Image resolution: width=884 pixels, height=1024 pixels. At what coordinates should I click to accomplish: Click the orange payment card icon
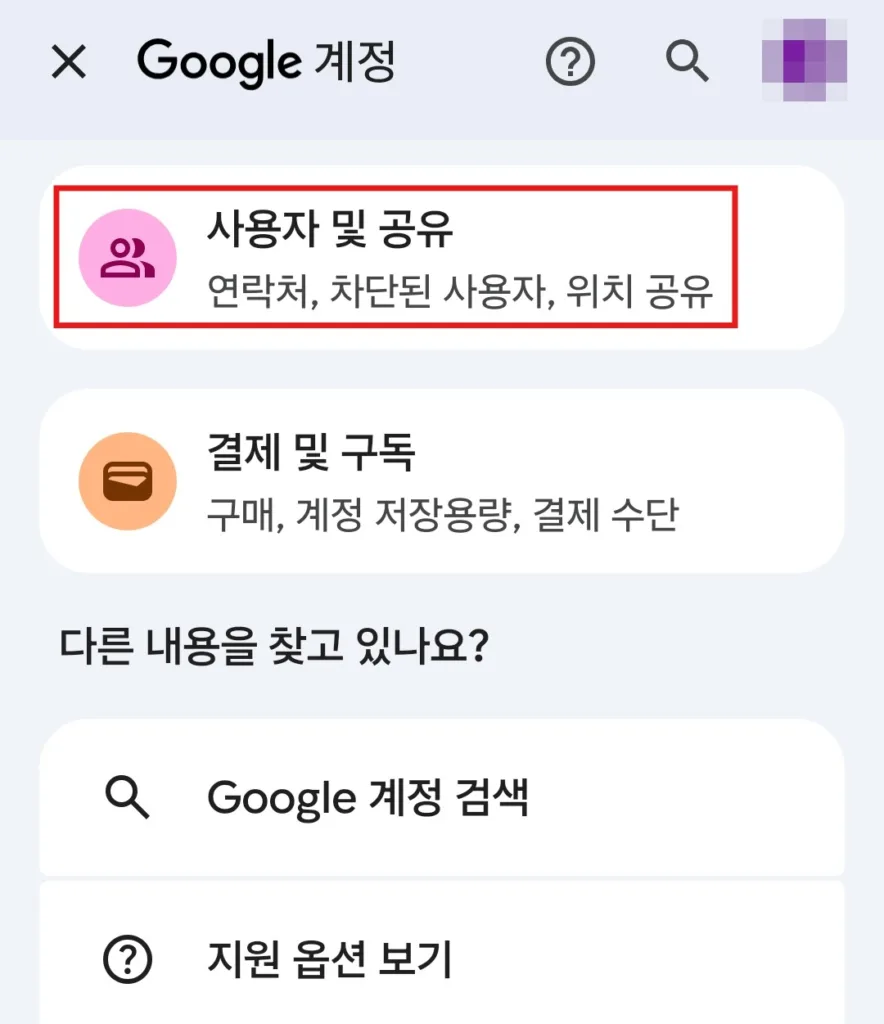pos(128,480)
